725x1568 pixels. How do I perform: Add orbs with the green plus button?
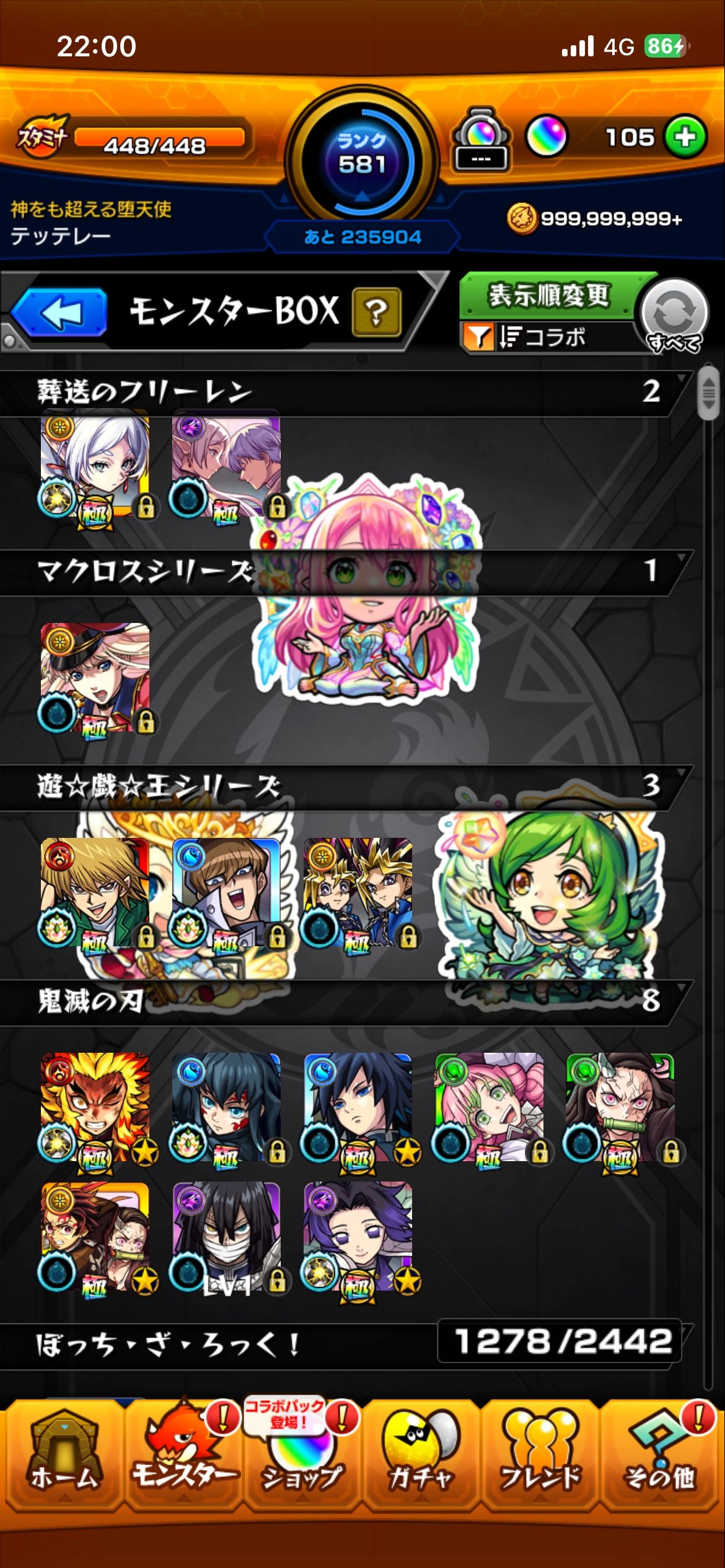(x=685, y=137)
